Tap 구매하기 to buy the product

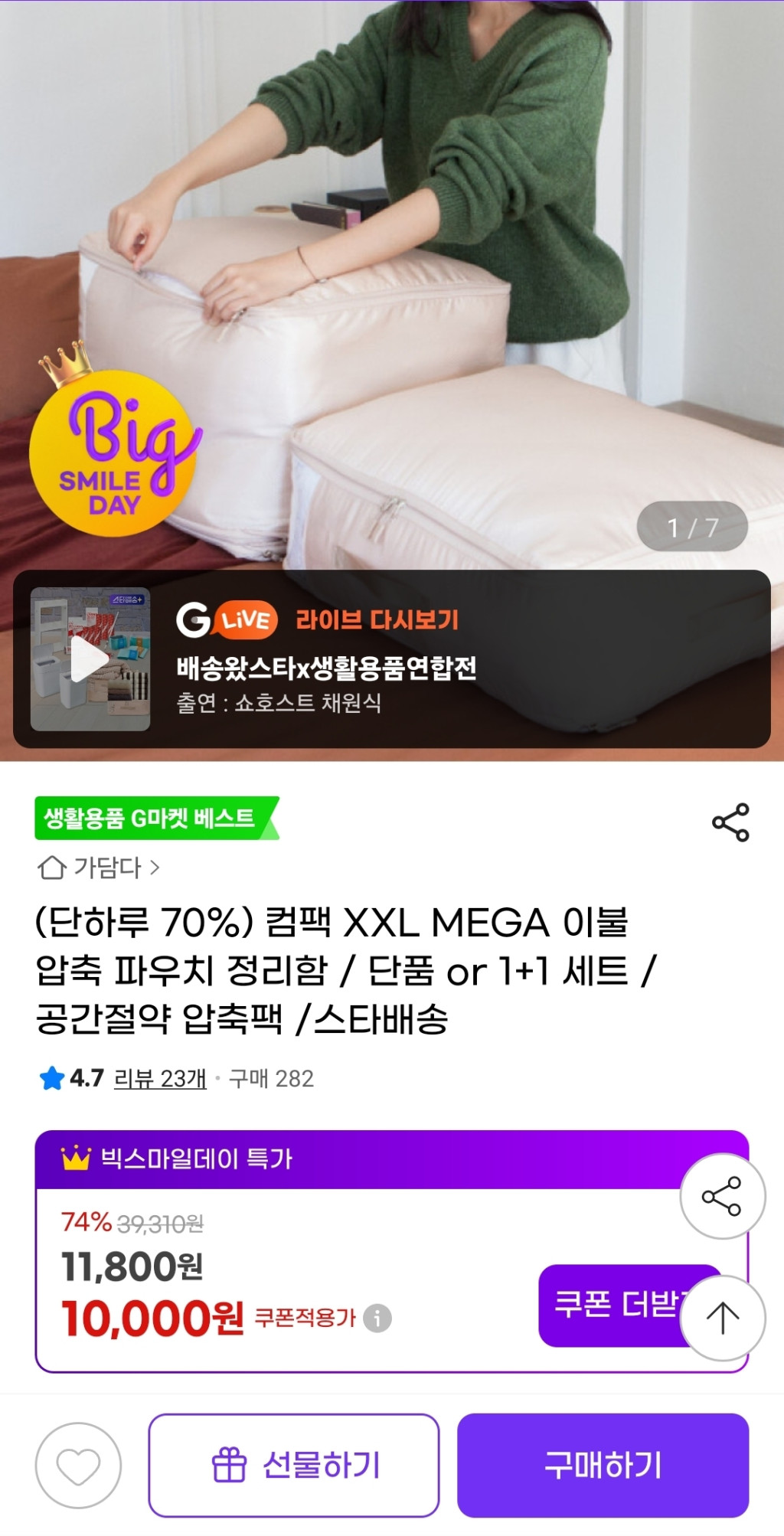603,1466
